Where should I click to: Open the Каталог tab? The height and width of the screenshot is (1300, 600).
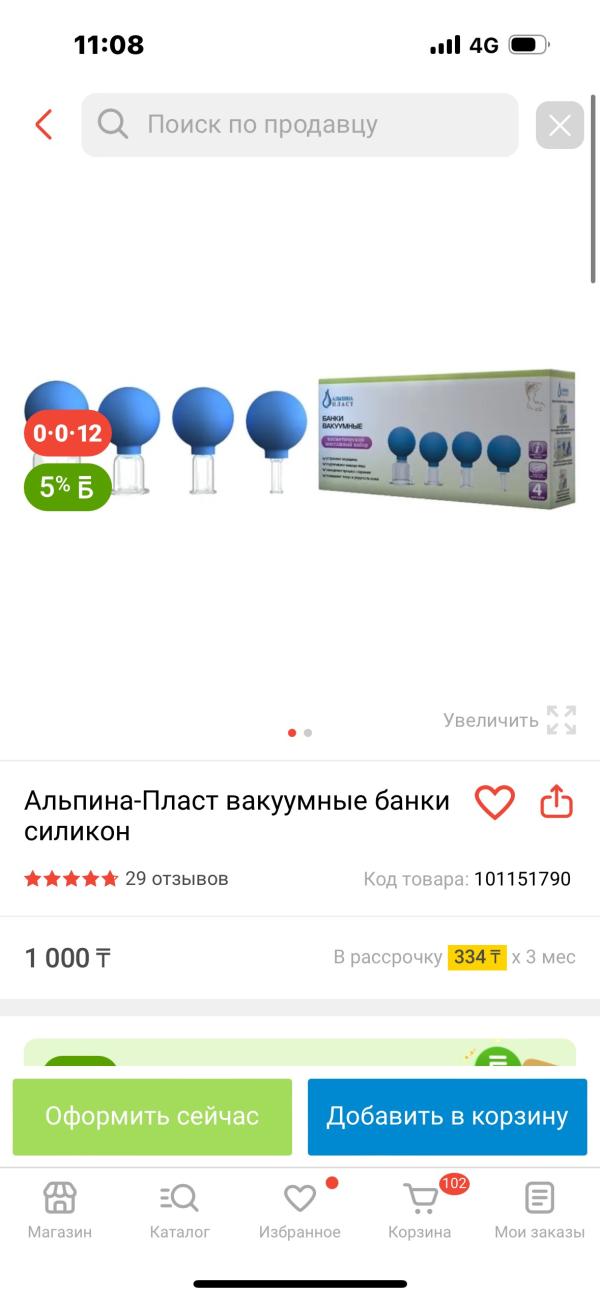180,1210
